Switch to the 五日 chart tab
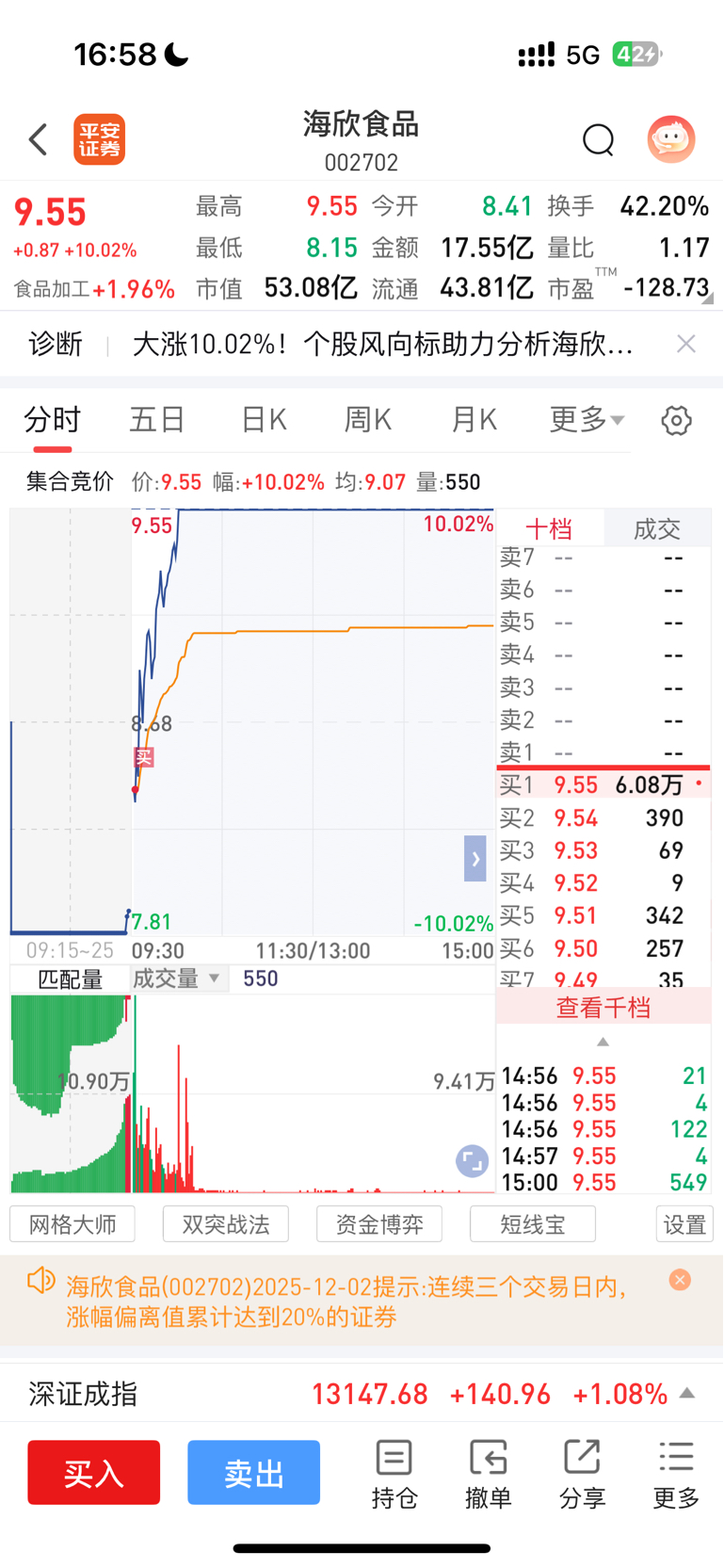This screenshot has width=724, height=1568. coord(156,420)
